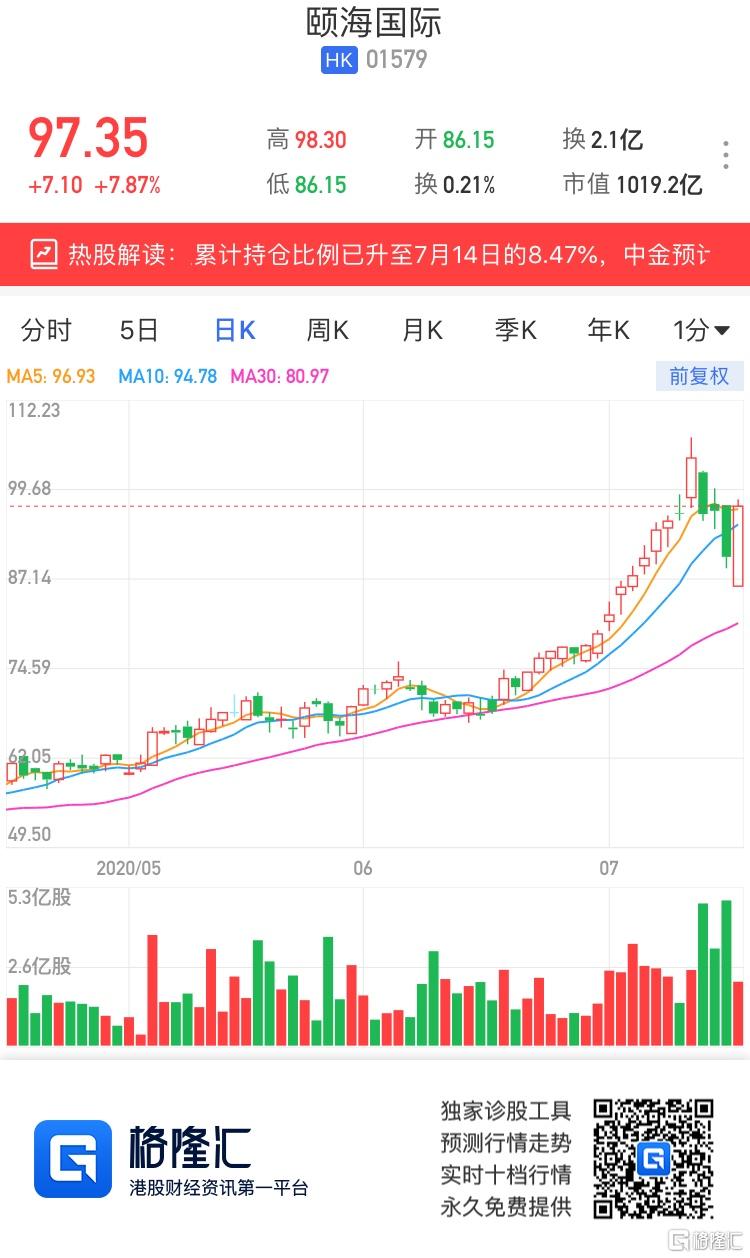Show the 季K chart
This screenshot has height=1258, width=750.
(x=515, y=330)
